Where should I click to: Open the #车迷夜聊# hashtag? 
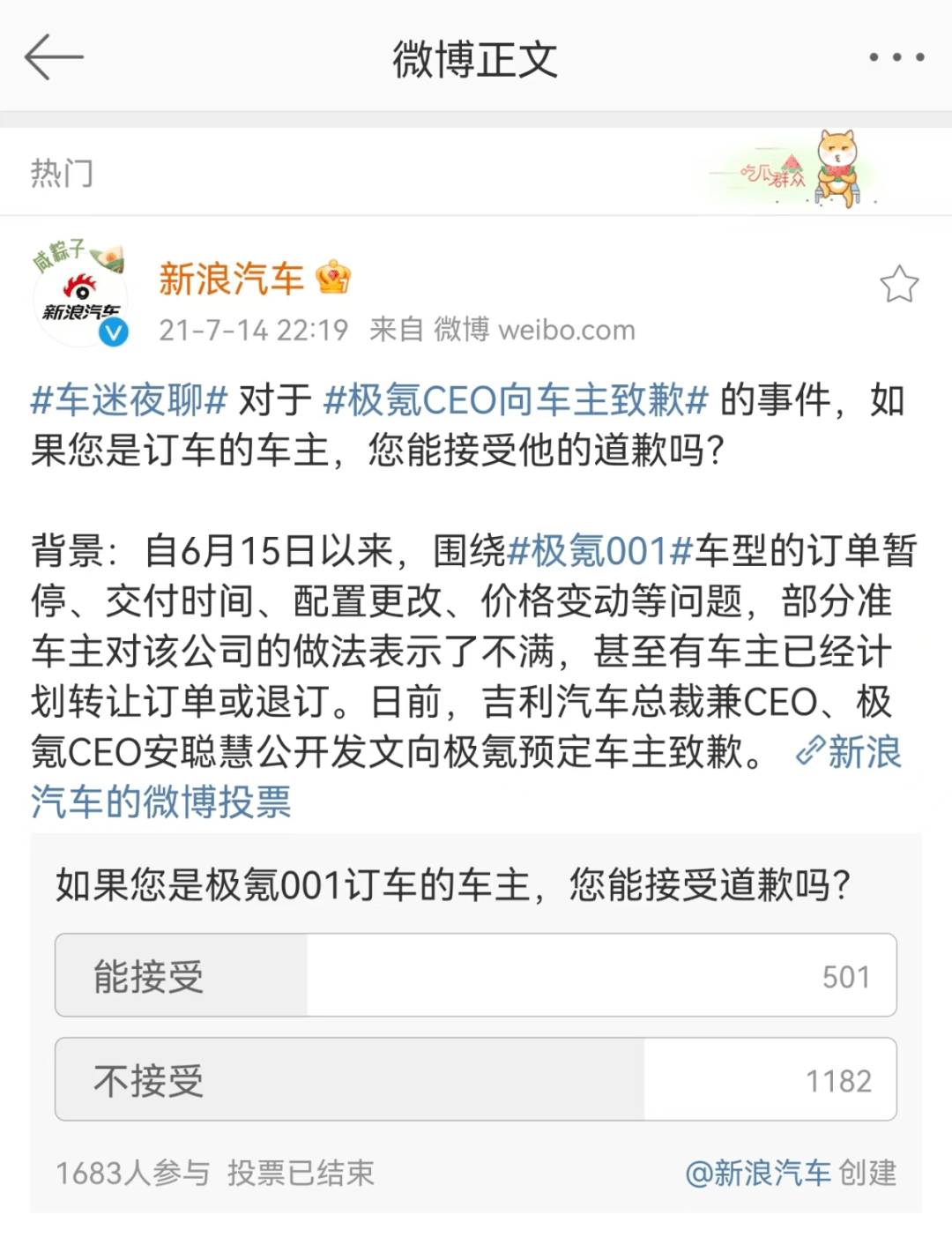pos(130,400)
